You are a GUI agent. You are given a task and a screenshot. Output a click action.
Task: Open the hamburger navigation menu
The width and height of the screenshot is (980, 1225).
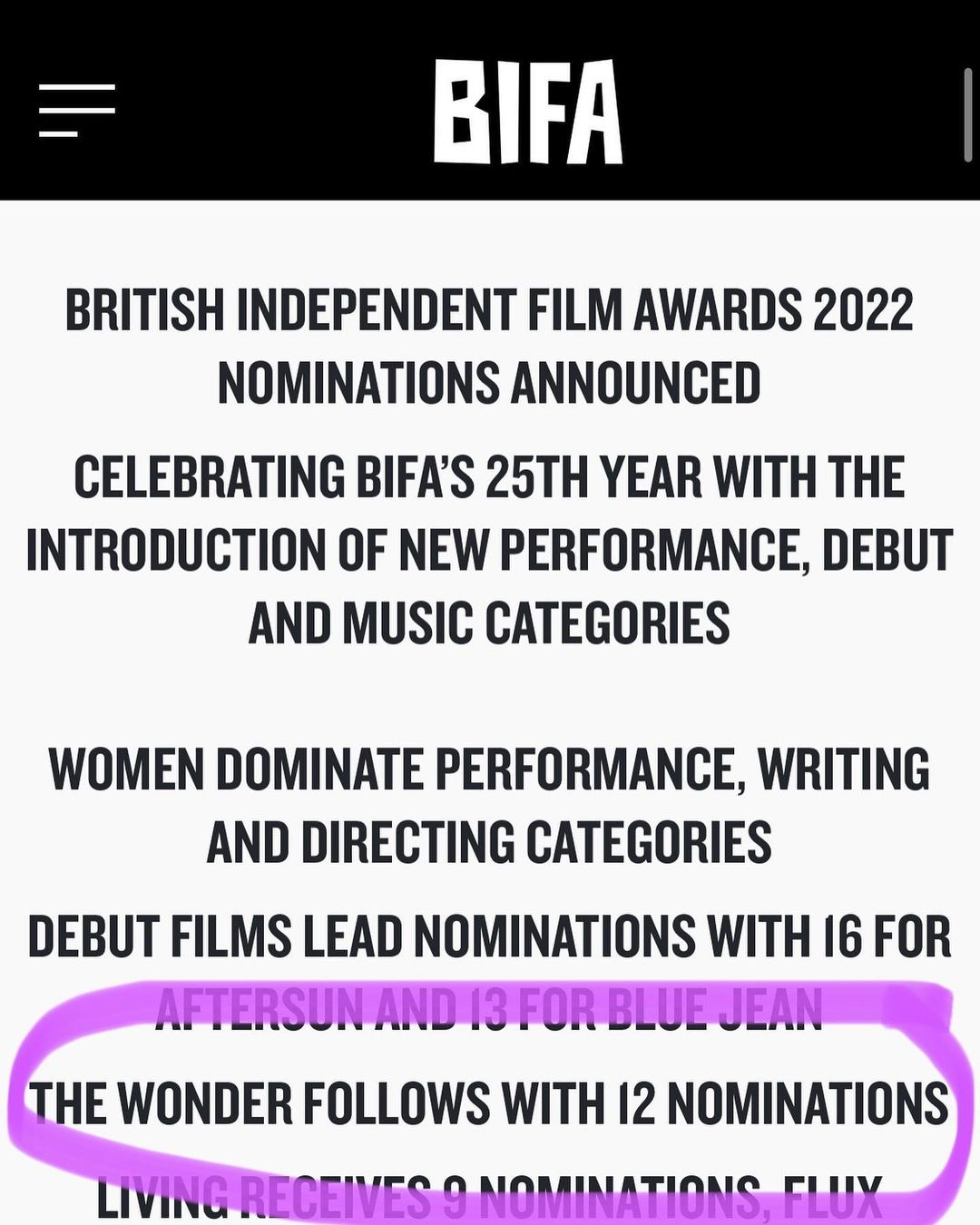pyautogui.click(x=76, y=110)
